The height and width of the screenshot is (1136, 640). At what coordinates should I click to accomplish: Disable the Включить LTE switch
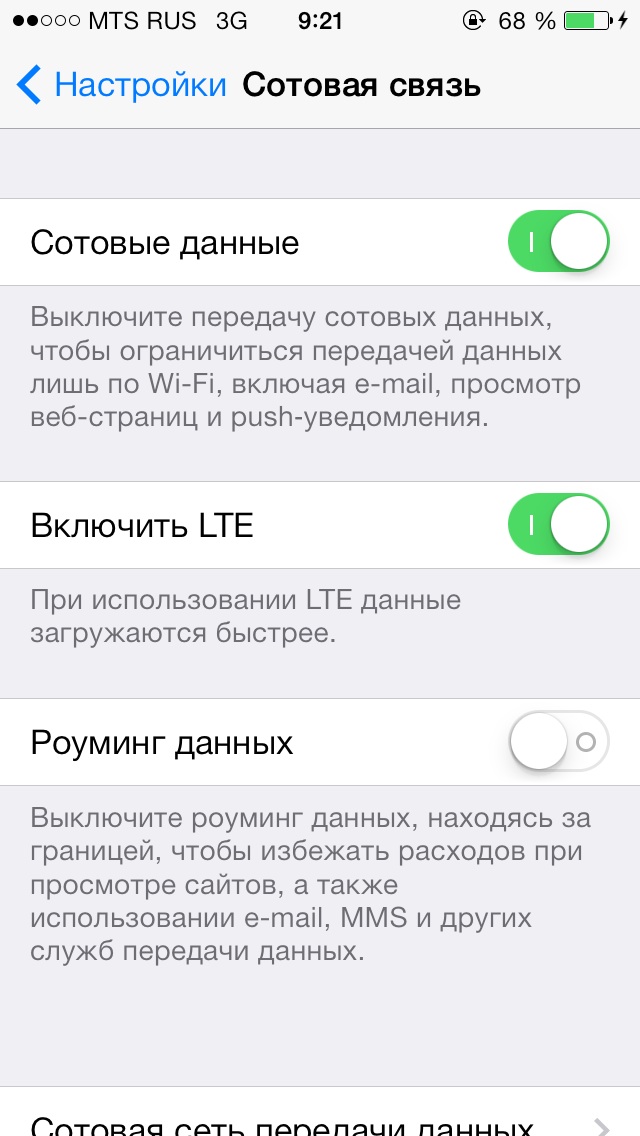[x=558, y=525]
